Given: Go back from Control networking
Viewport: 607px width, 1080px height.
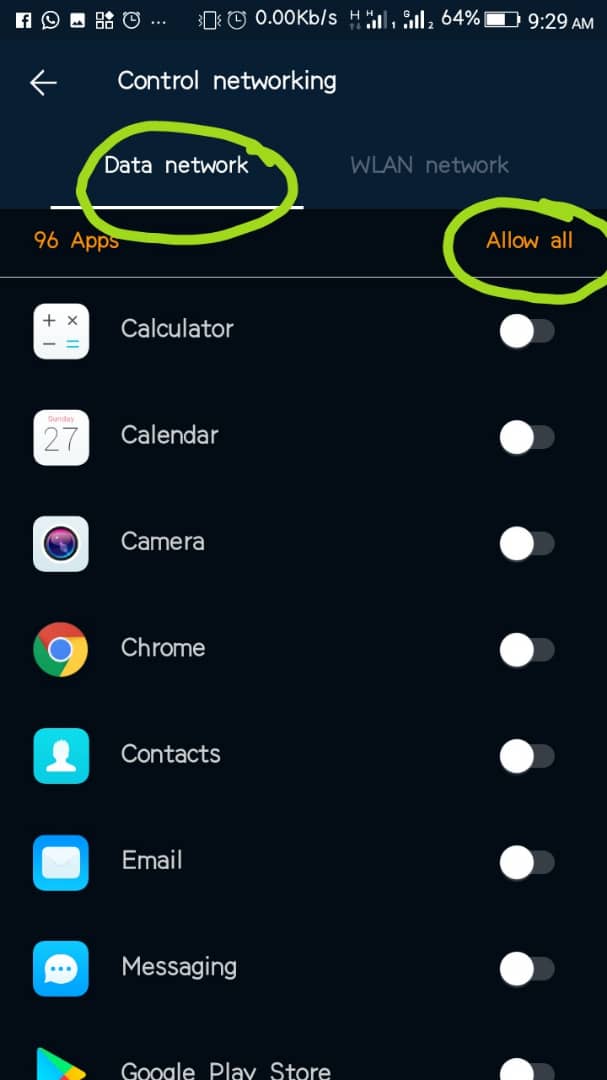Looking at the screenshot, I should point(43,82).
